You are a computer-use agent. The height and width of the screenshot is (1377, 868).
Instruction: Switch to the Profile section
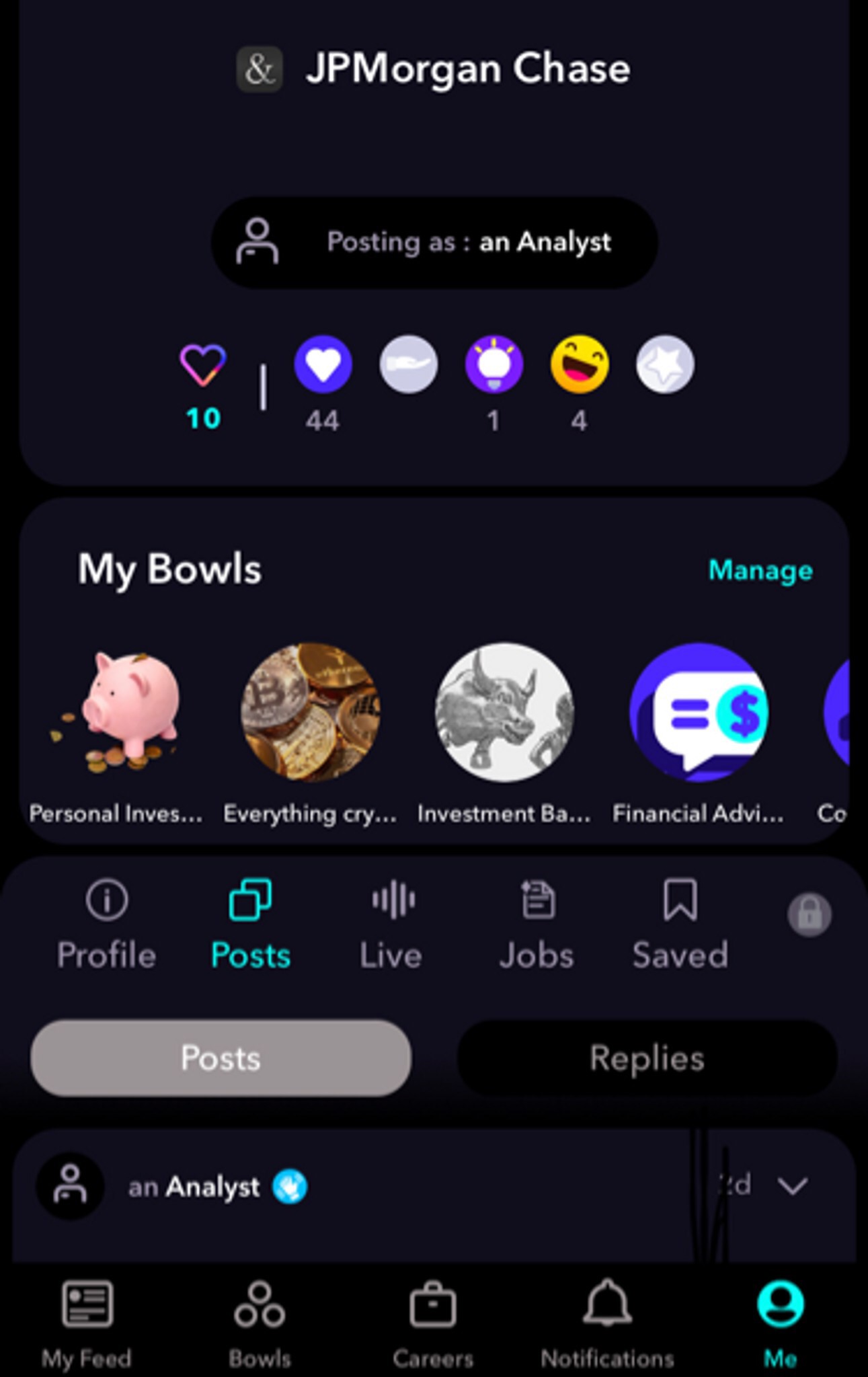tap(106, 924)
